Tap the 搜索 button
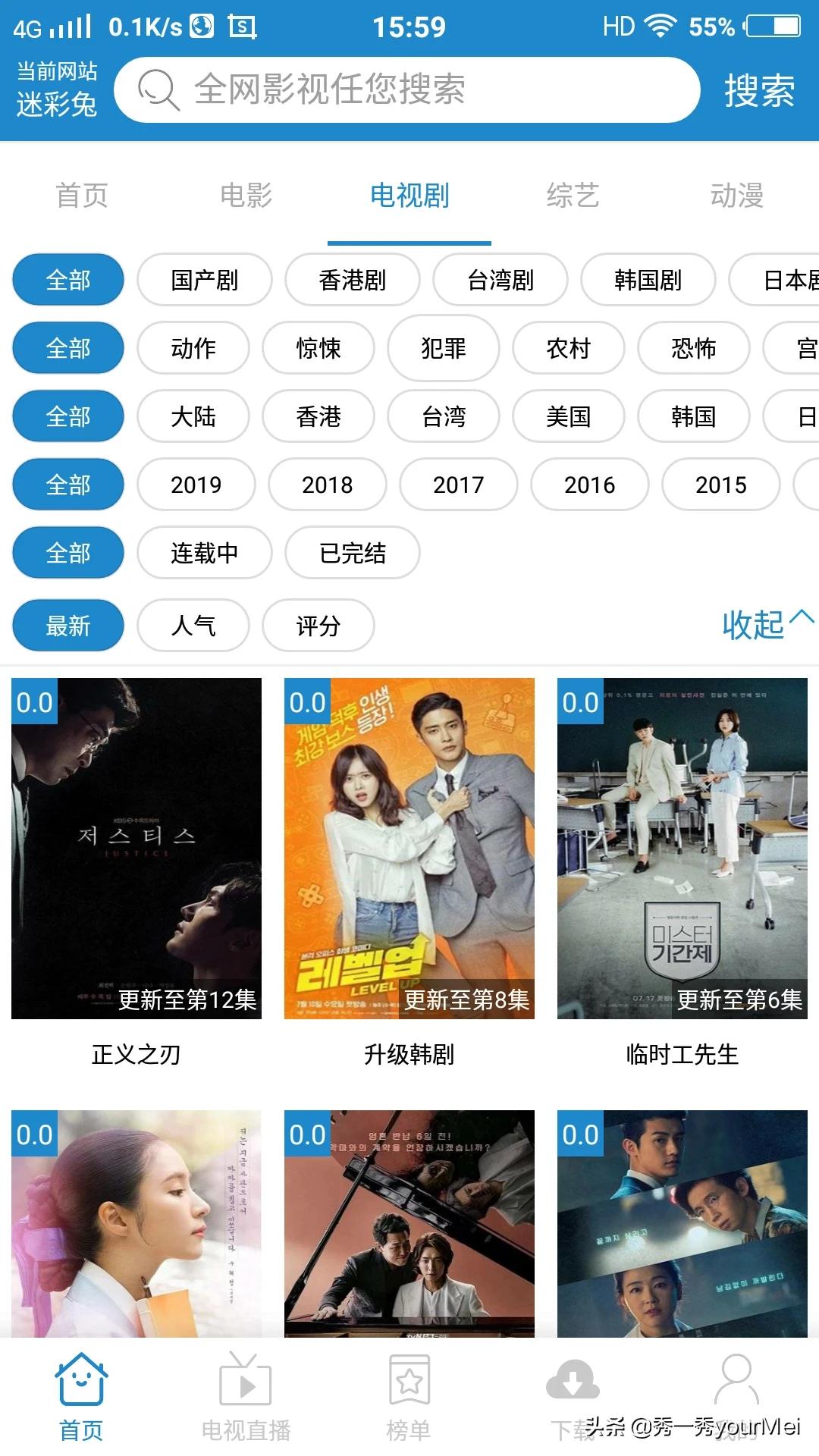 tap(759, 91)
